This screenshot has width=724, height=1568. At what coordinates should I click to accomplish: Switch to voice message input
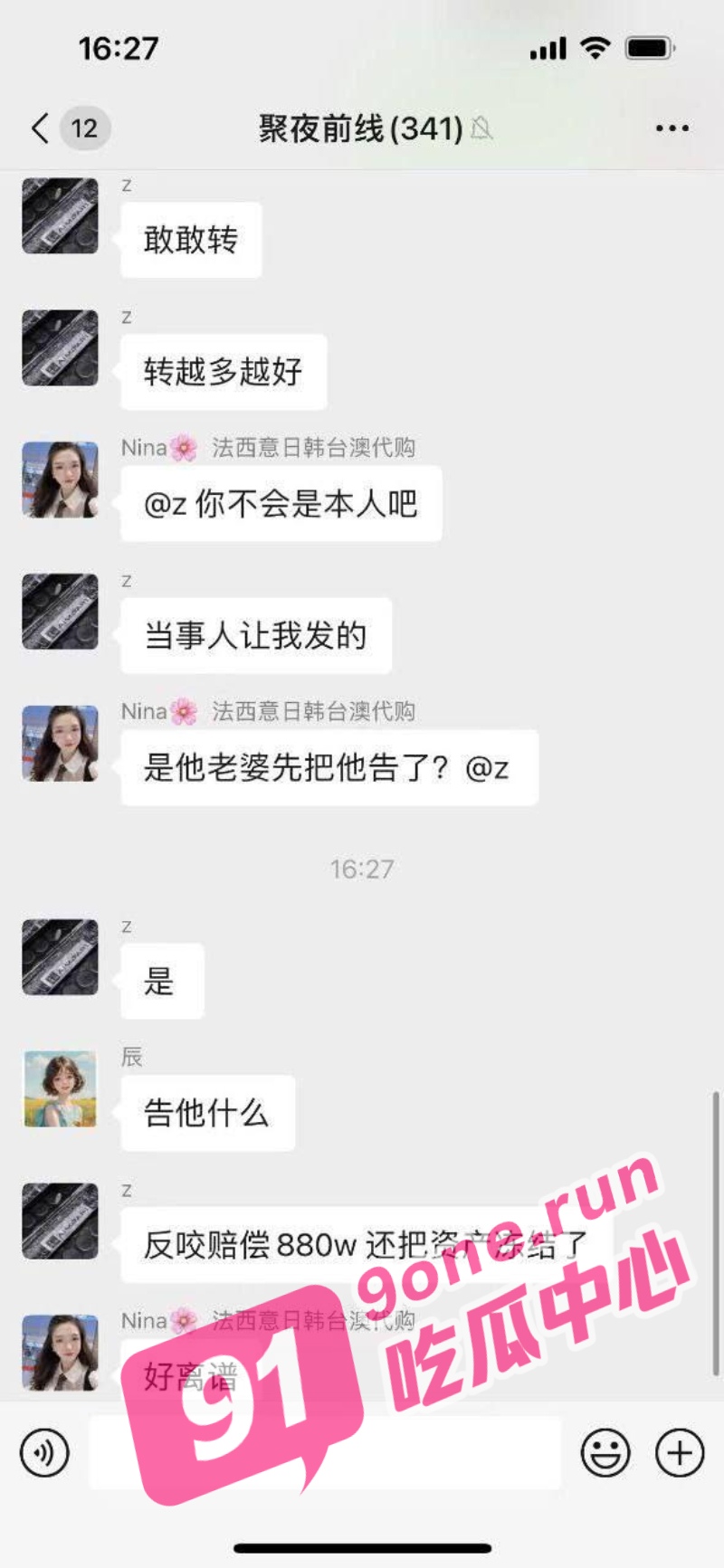[44, 1453]
